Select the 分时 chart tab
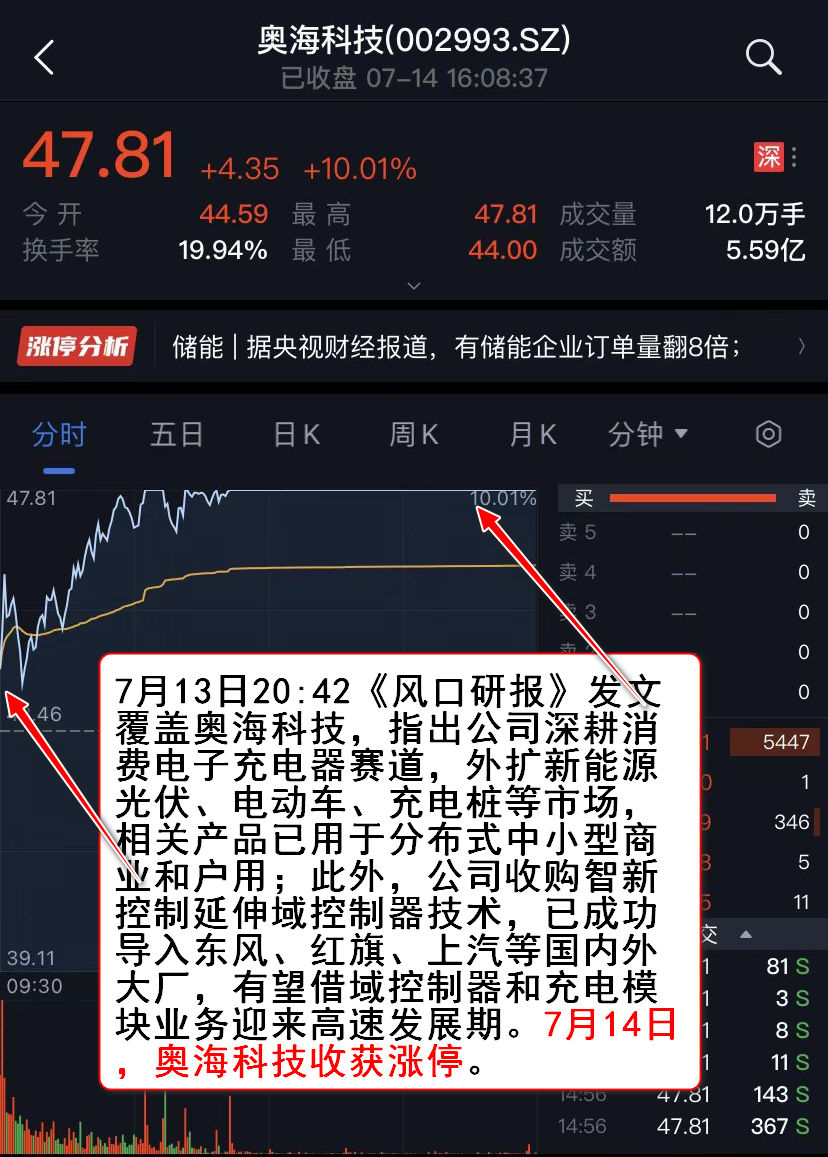 pyautogui.click(x=59, y=435)
